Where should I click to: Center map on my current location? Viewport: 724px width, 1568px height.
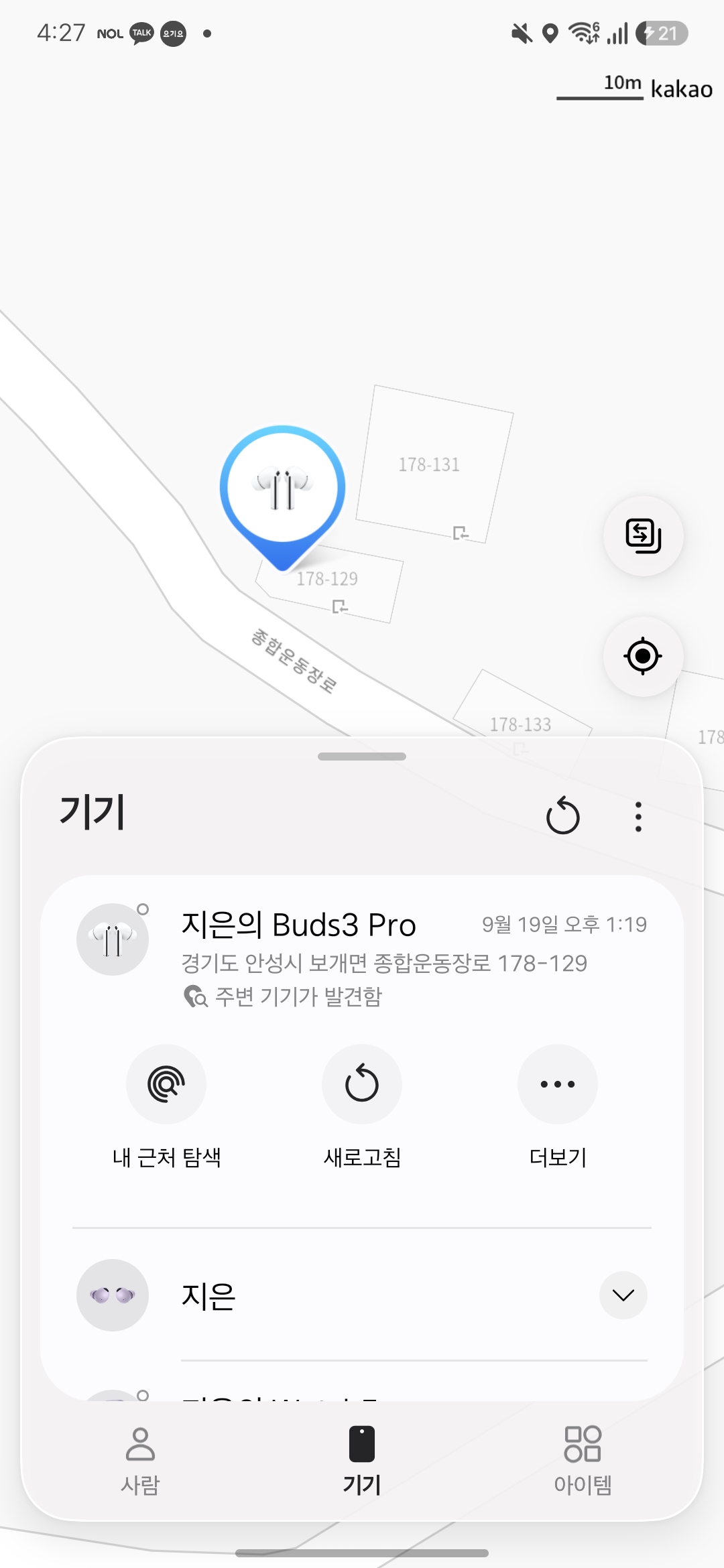(644, 656)
